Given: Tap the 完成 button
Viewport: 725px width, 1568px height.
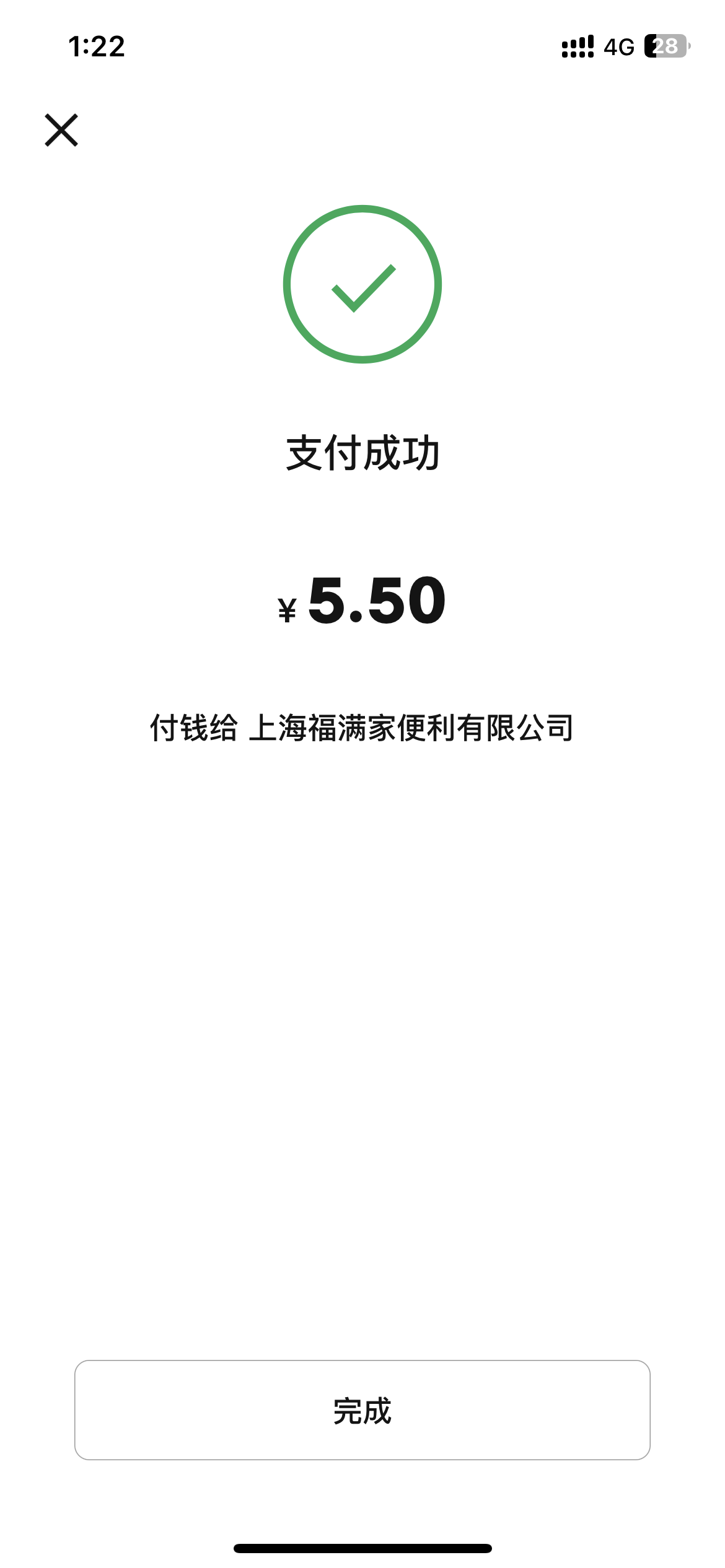Looking at the screenshot, I should [362, 1410].
